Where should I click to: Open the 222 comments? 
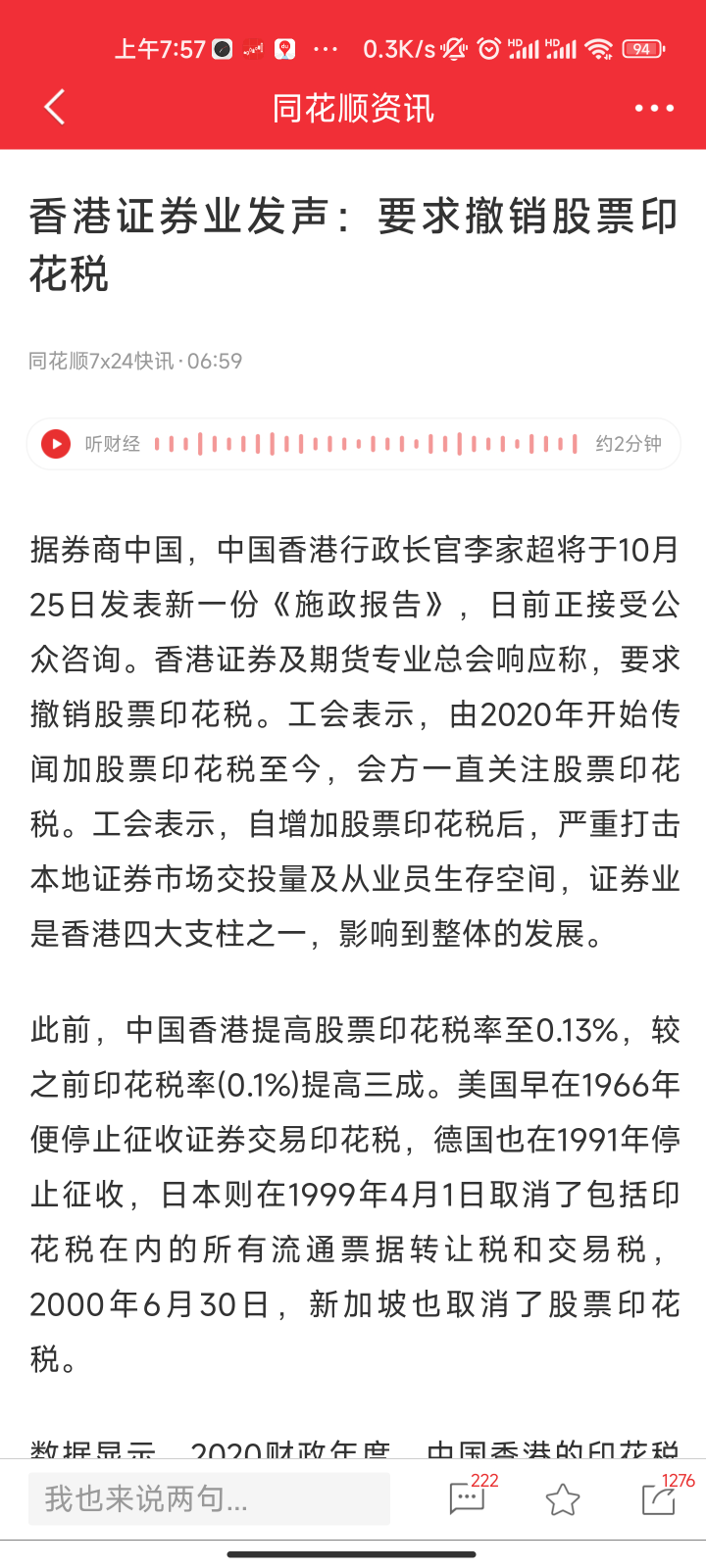tap(468, 1497)
